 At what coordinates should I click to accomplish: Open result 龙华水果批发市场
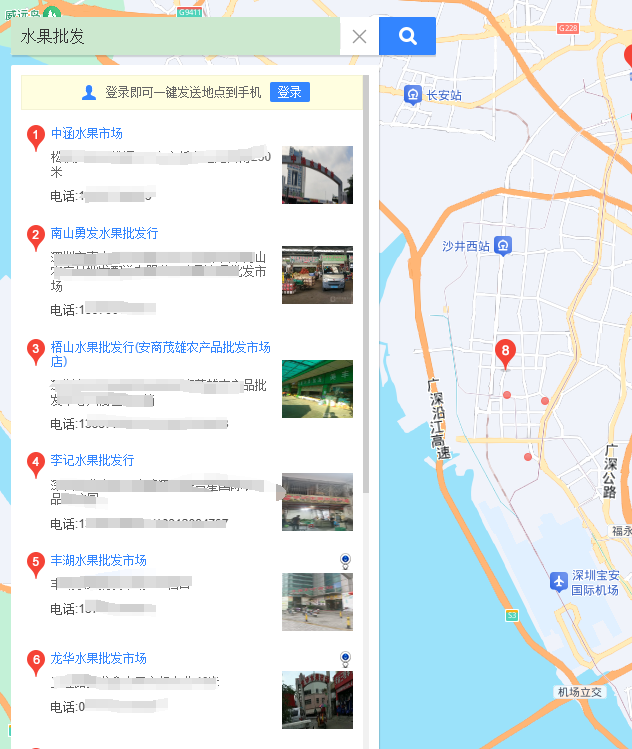pos(98,658)
